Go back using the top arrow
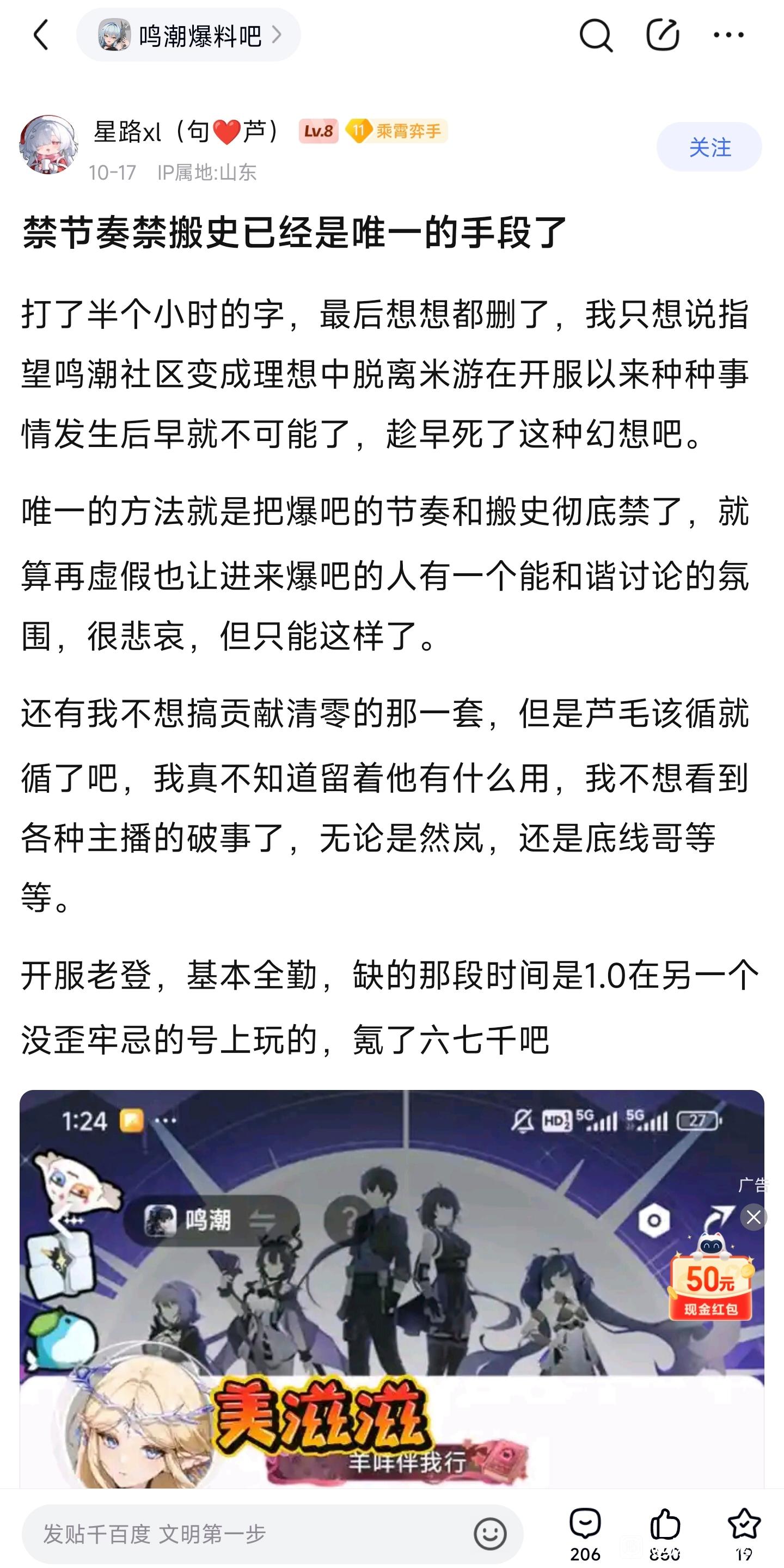The image size is (784, 1568). [41, 35]
